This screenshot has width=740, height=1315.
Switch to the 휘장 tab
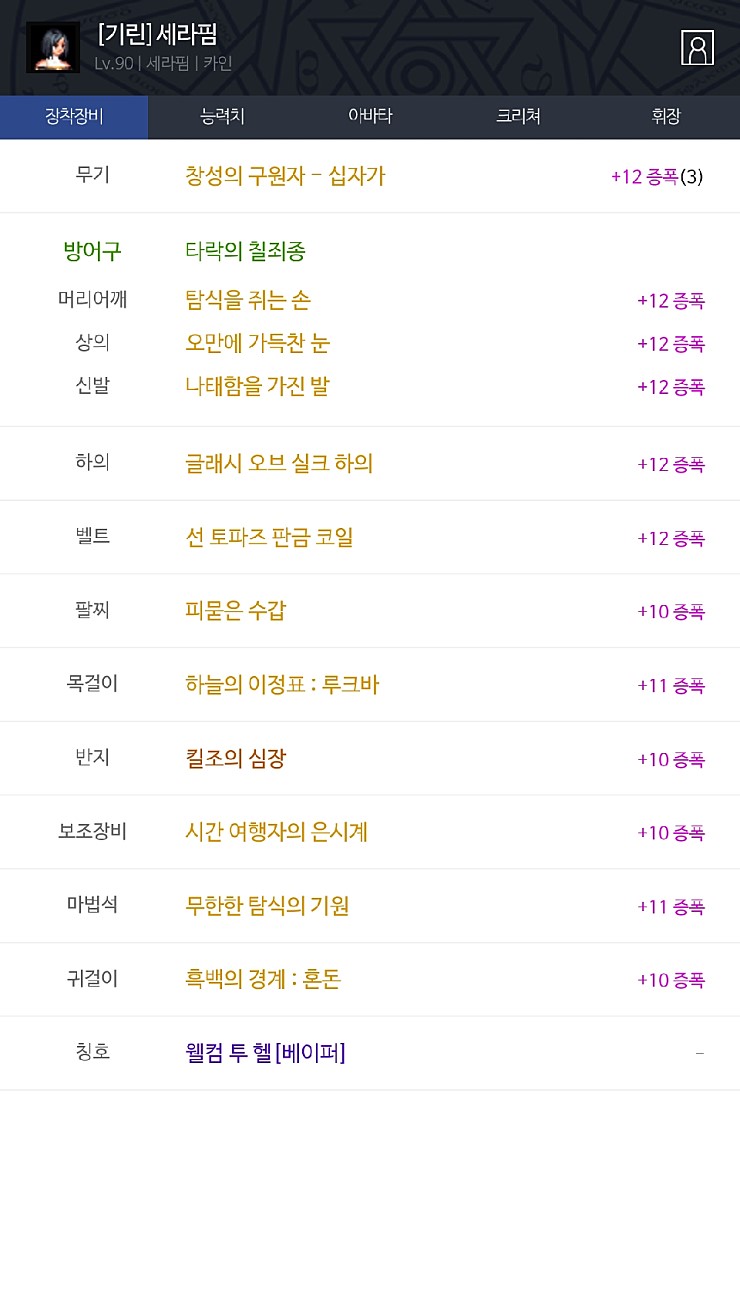point(666,117)
